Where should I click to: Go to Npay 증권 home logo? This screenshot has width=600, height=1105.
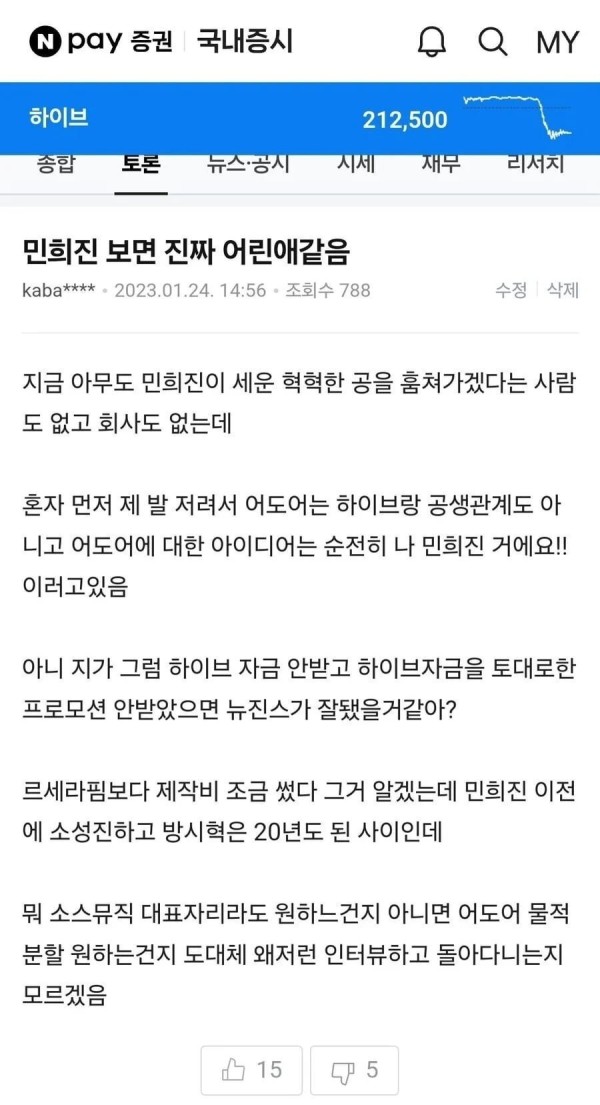click(x=100, y=41)
